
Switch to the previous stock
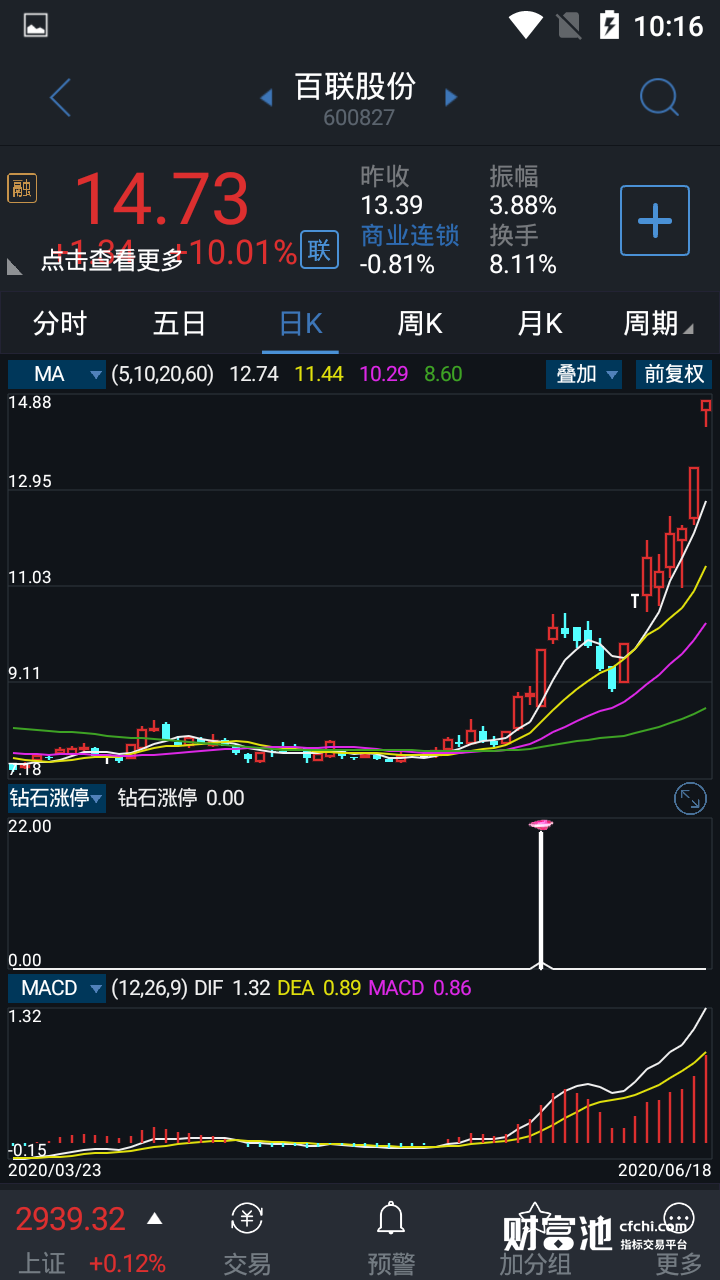(266, 97)
